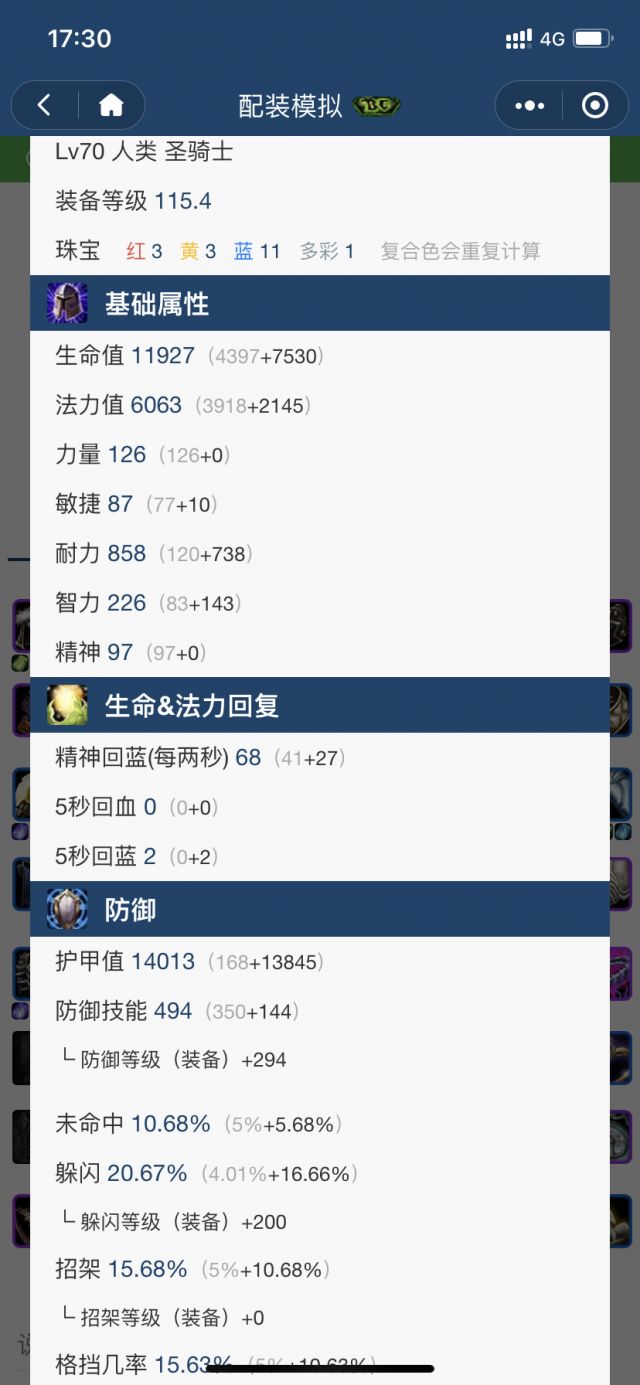The image size is (640, 1385).
Task: Return to the mini program home
Action: click(x=111, y=105)
